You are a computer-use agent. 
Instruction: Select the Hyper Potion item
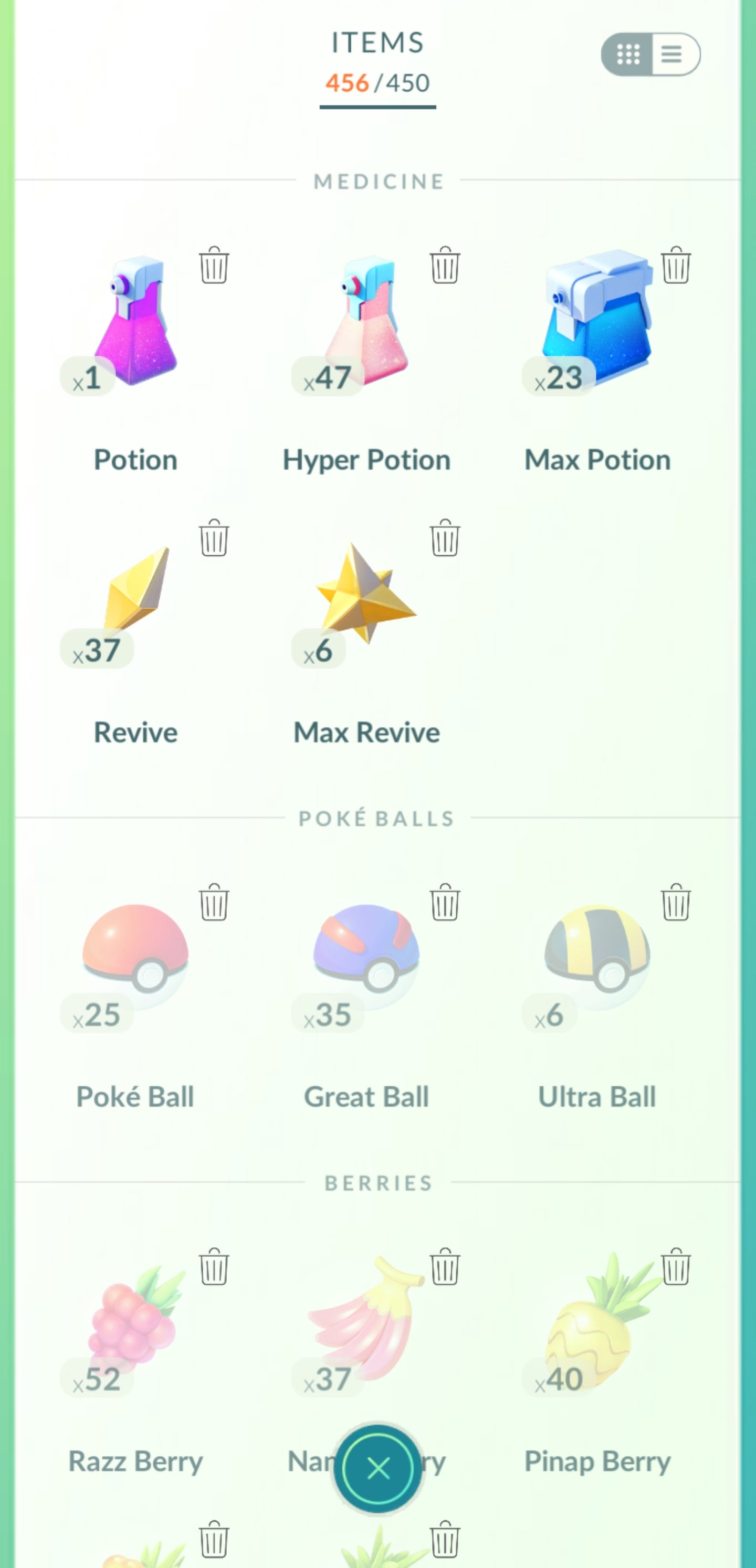366,323
